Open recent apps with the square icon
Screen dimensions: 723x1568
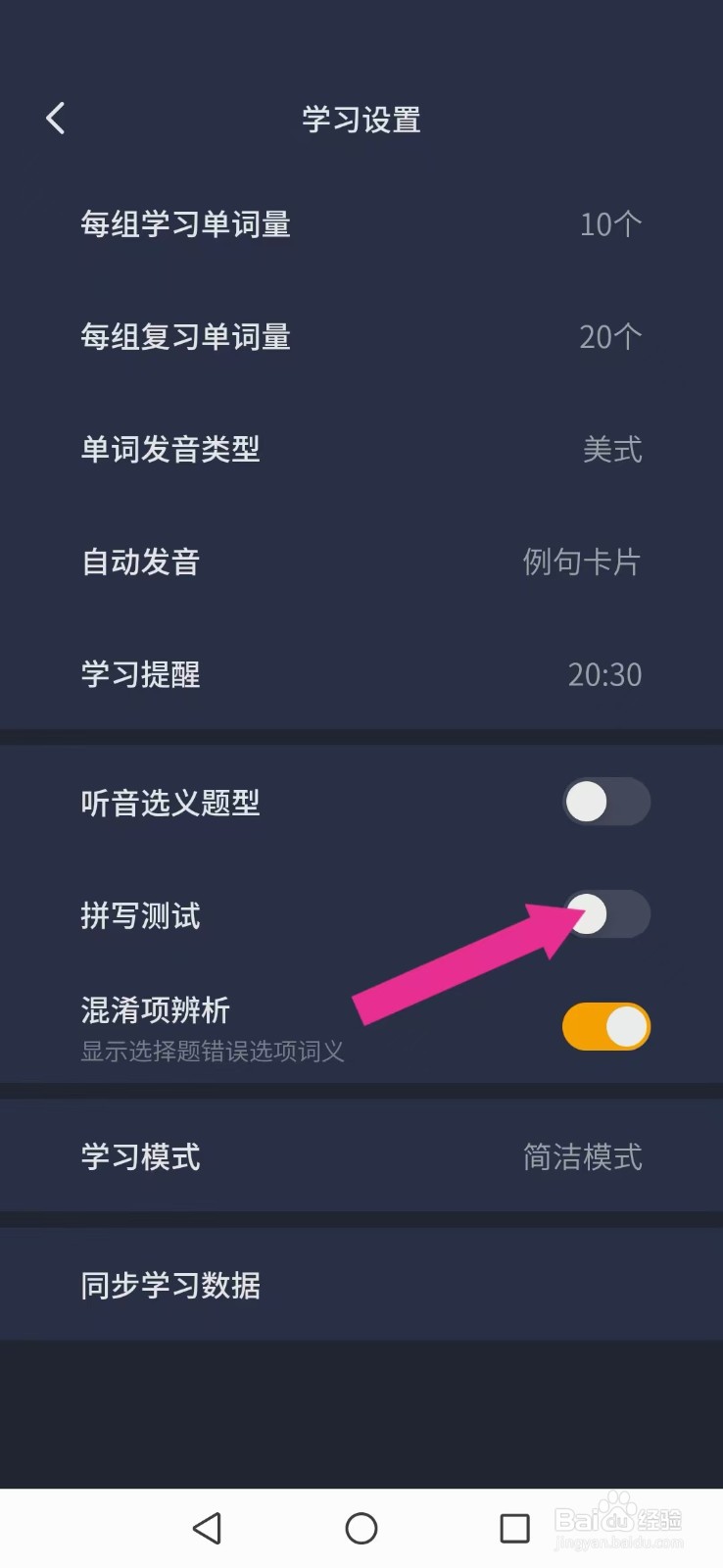[x=513, y=1528]
